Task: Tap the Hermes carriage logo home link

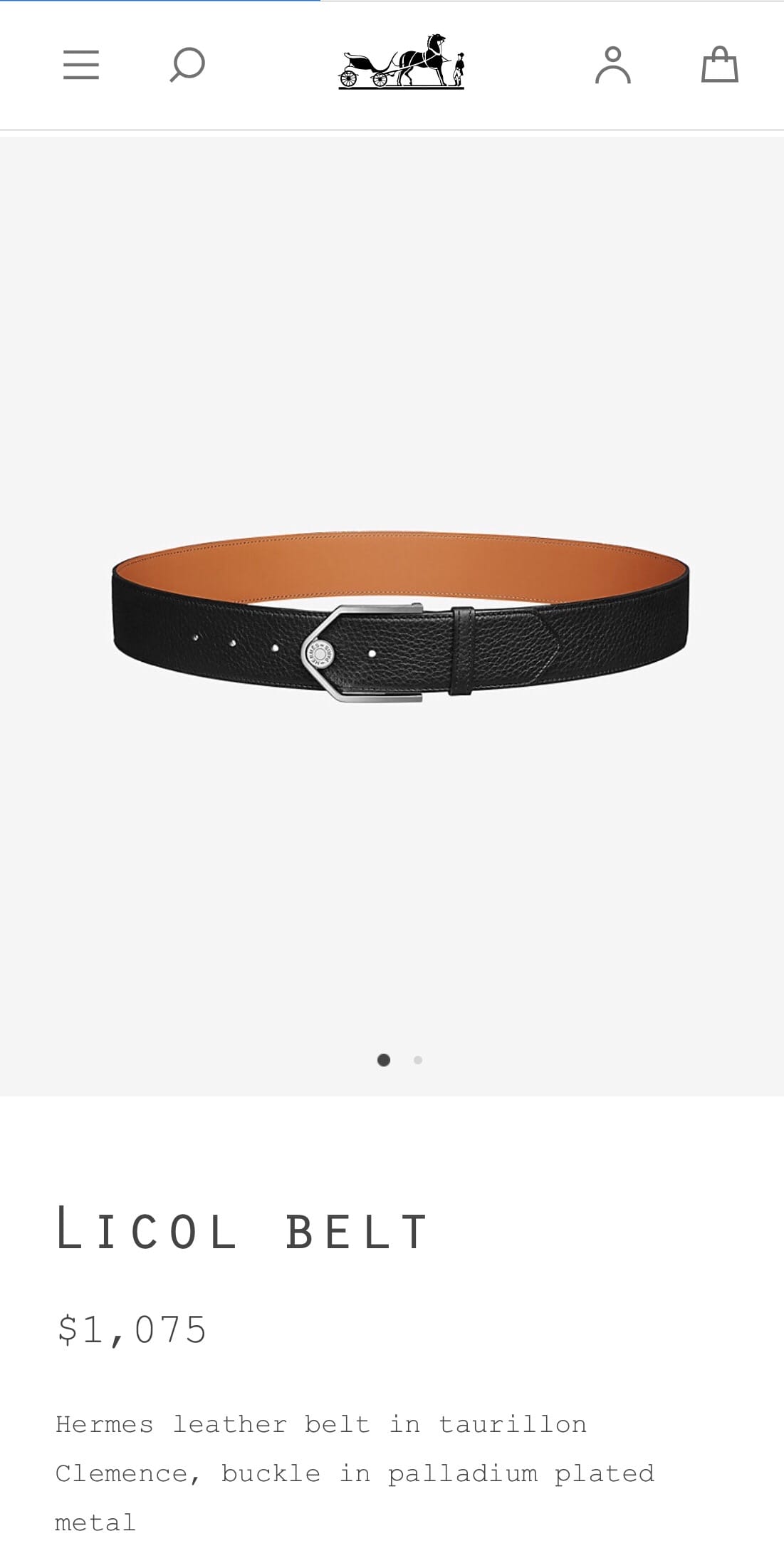Action: click(401, 62)
